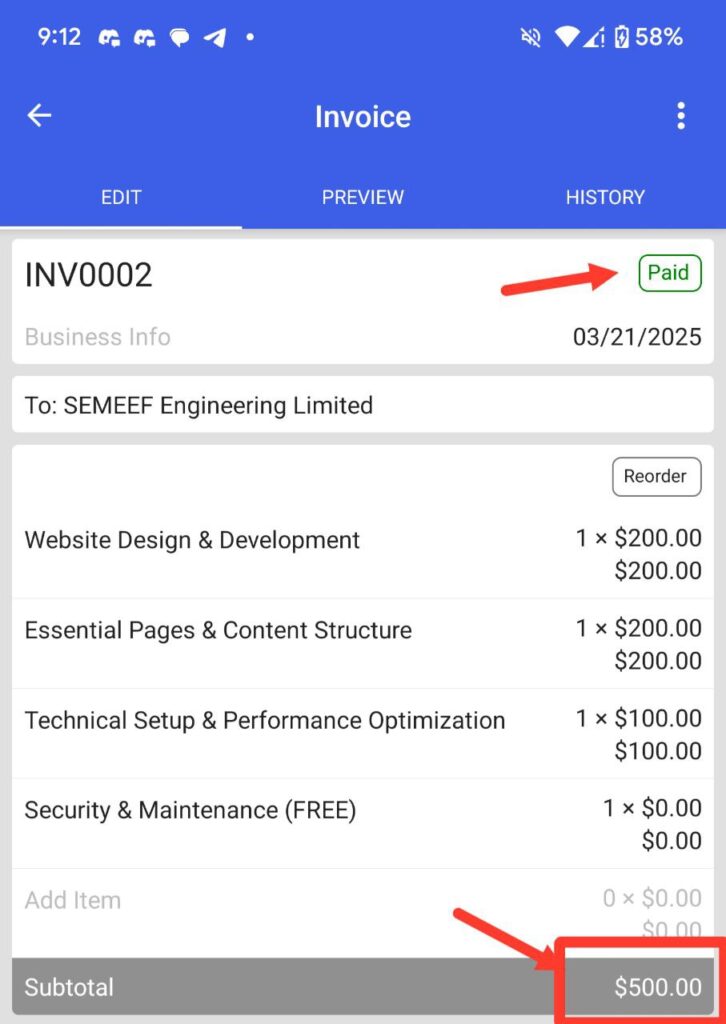The image size is (726, 1024).
Task: Switch to the Preview tab
Action: click(362, 197)
